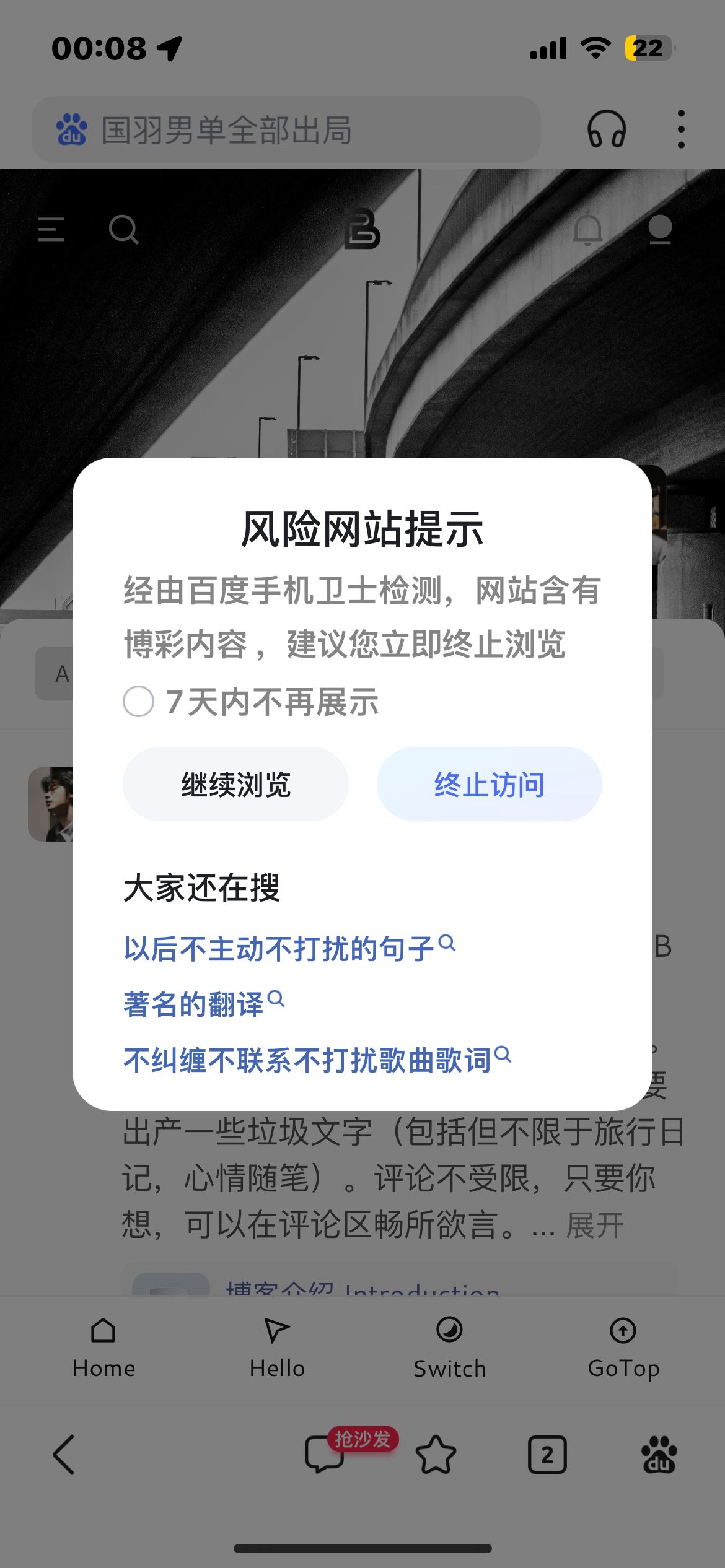Viewport: 725px width, 1568px height.
Task: Bookmark this page with the star
Action: click(436, 1454)
